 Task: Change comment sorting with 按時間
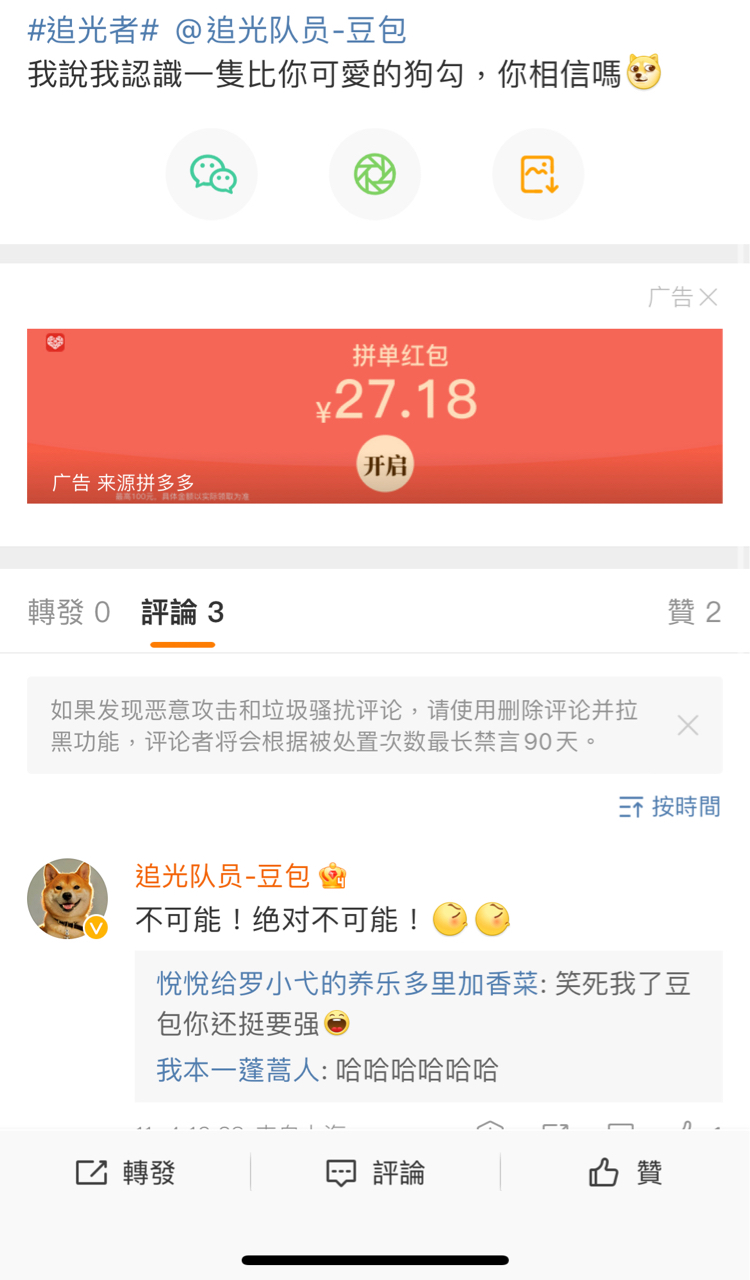(x=670, y=807)
